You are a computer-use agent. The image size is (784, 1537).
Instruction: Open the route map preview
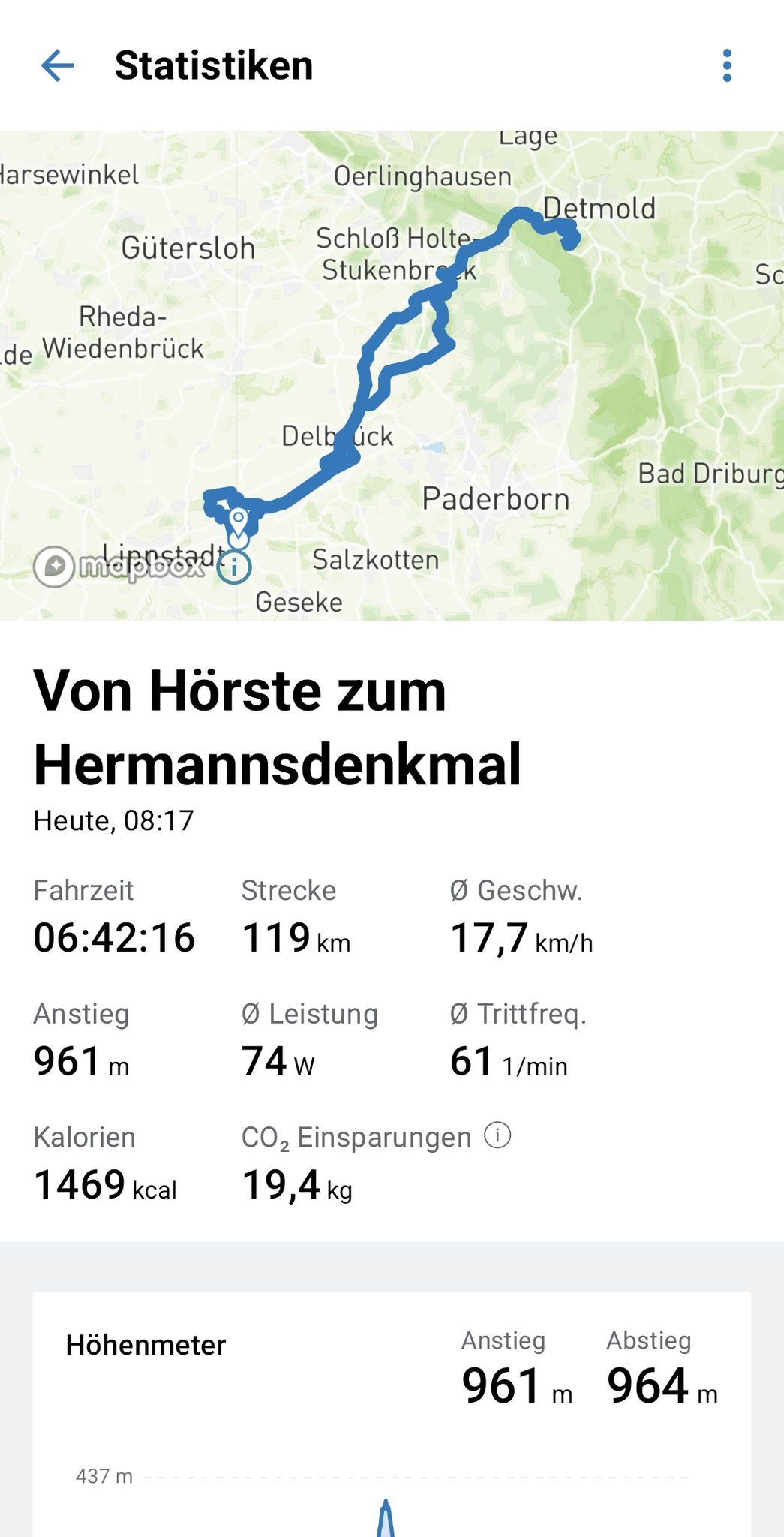[392, 376]
